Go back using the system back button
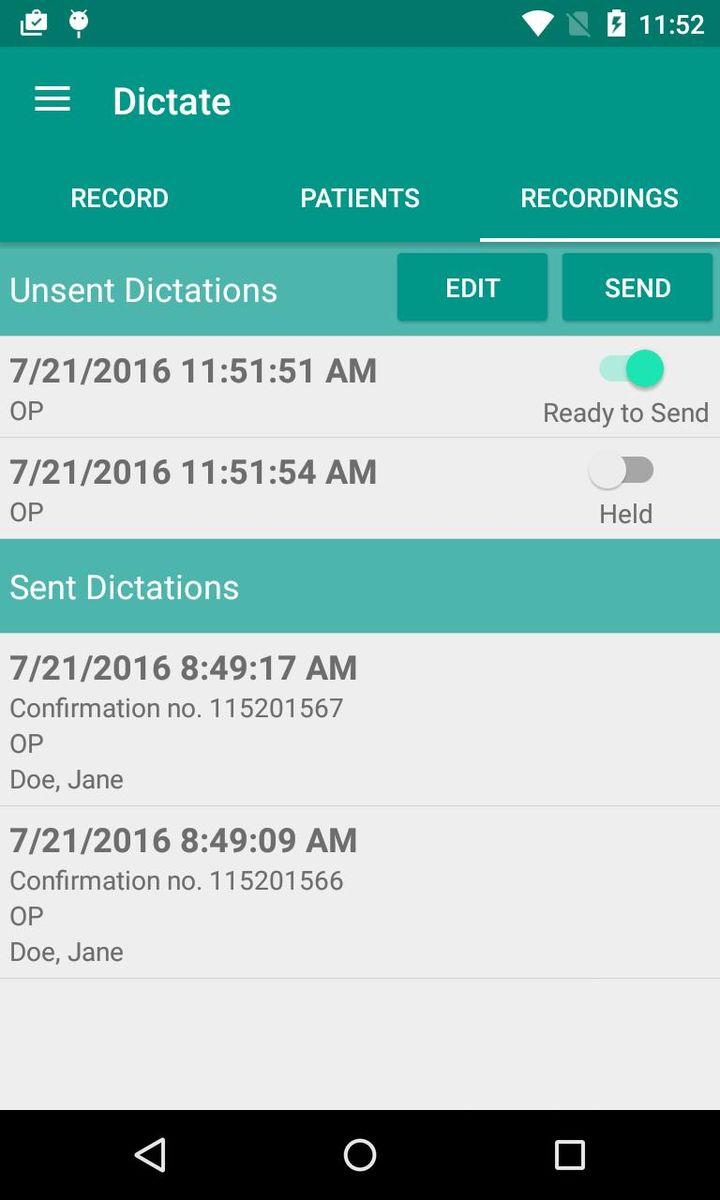720x1200 pixels. pyautogui.click(x=150, y=1155)
